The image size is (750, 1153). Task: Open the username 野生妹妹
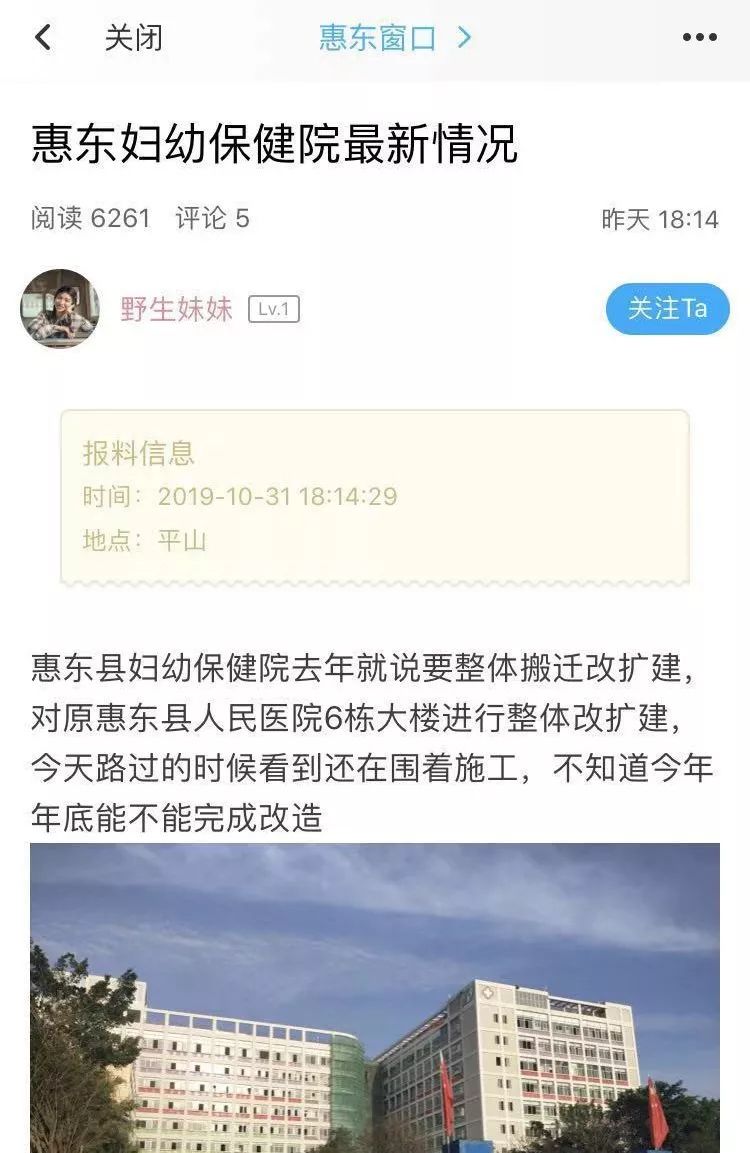(176, 309)
